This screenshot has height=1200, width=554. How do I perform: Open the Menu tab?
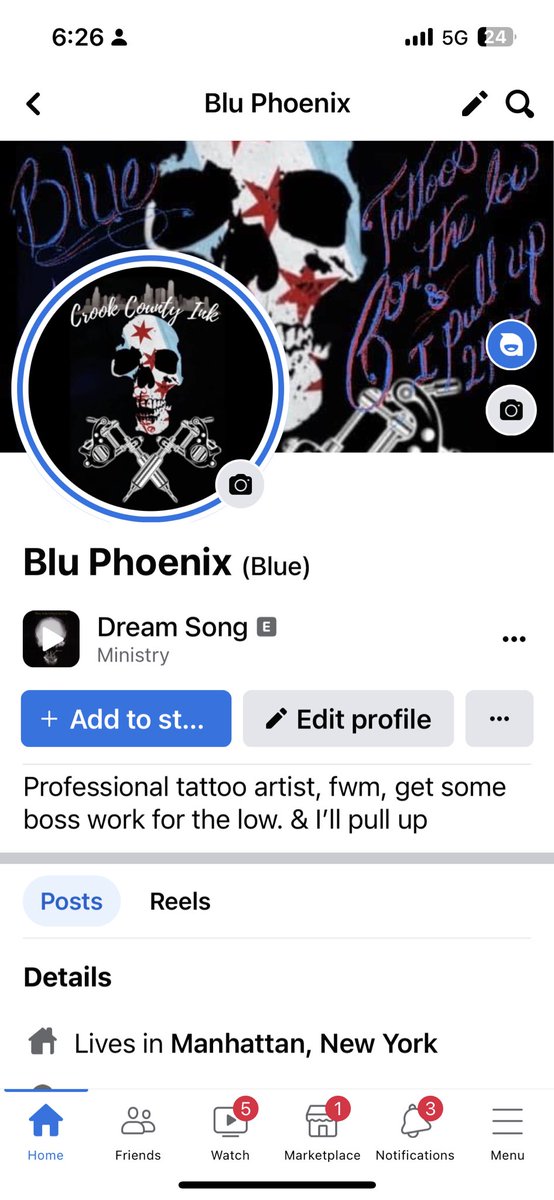pyautogui.click(x=507, y=1132)
